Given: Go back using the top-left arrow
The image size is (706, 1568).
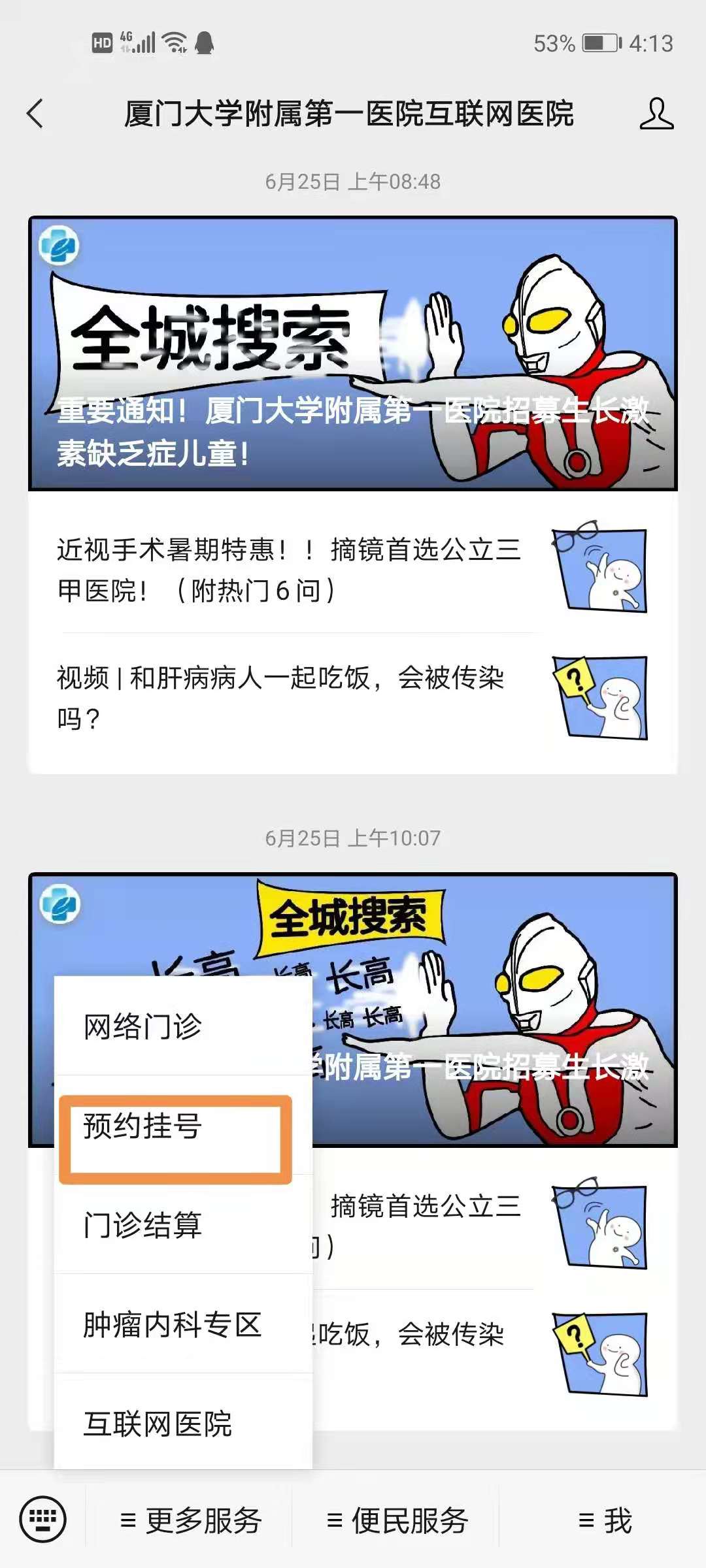Looking at the screenshot, I should tap(36, 114).
